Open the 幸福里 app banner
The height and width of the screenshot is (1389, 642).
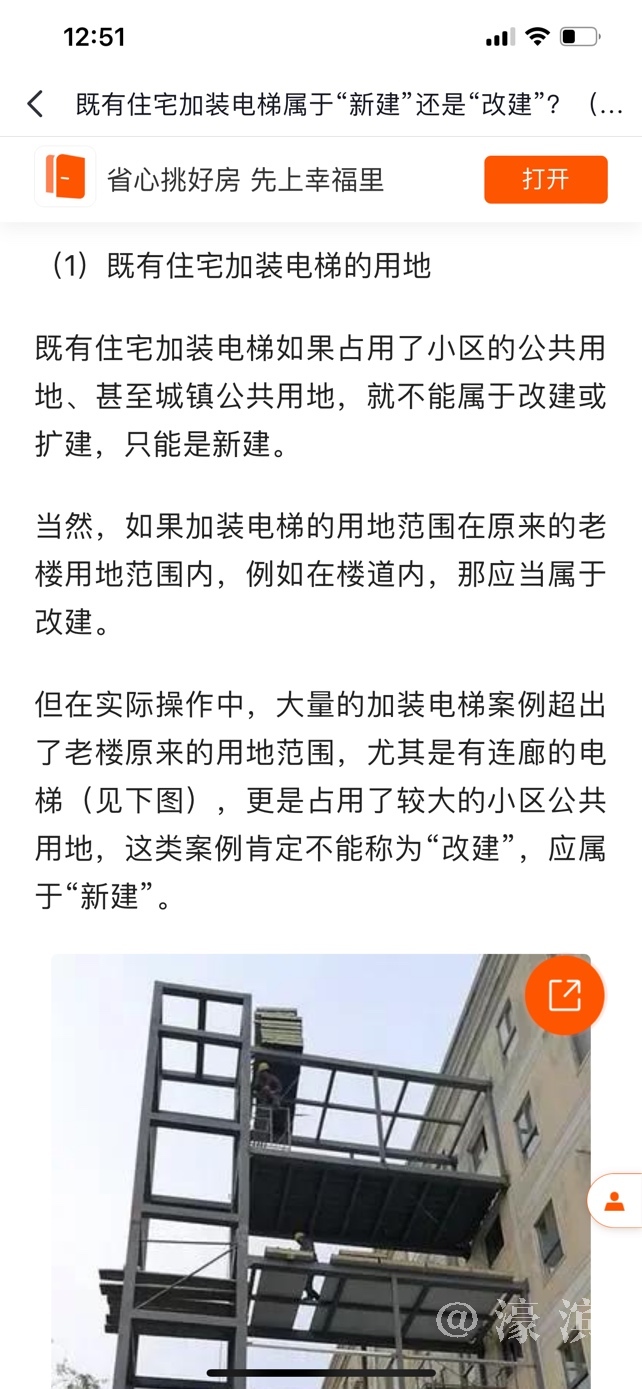[x=245, y=180]
